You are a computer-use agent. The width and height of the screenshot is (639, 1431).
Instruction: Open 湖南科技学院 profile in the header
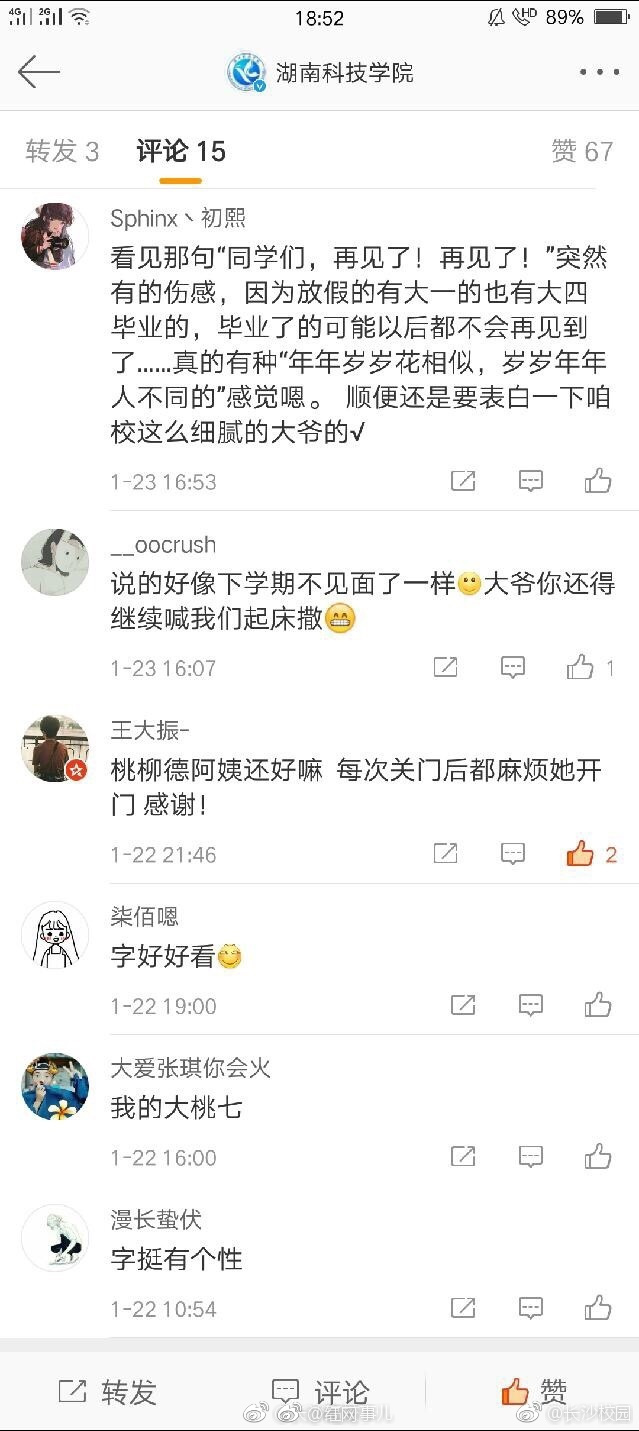point(320,72)
